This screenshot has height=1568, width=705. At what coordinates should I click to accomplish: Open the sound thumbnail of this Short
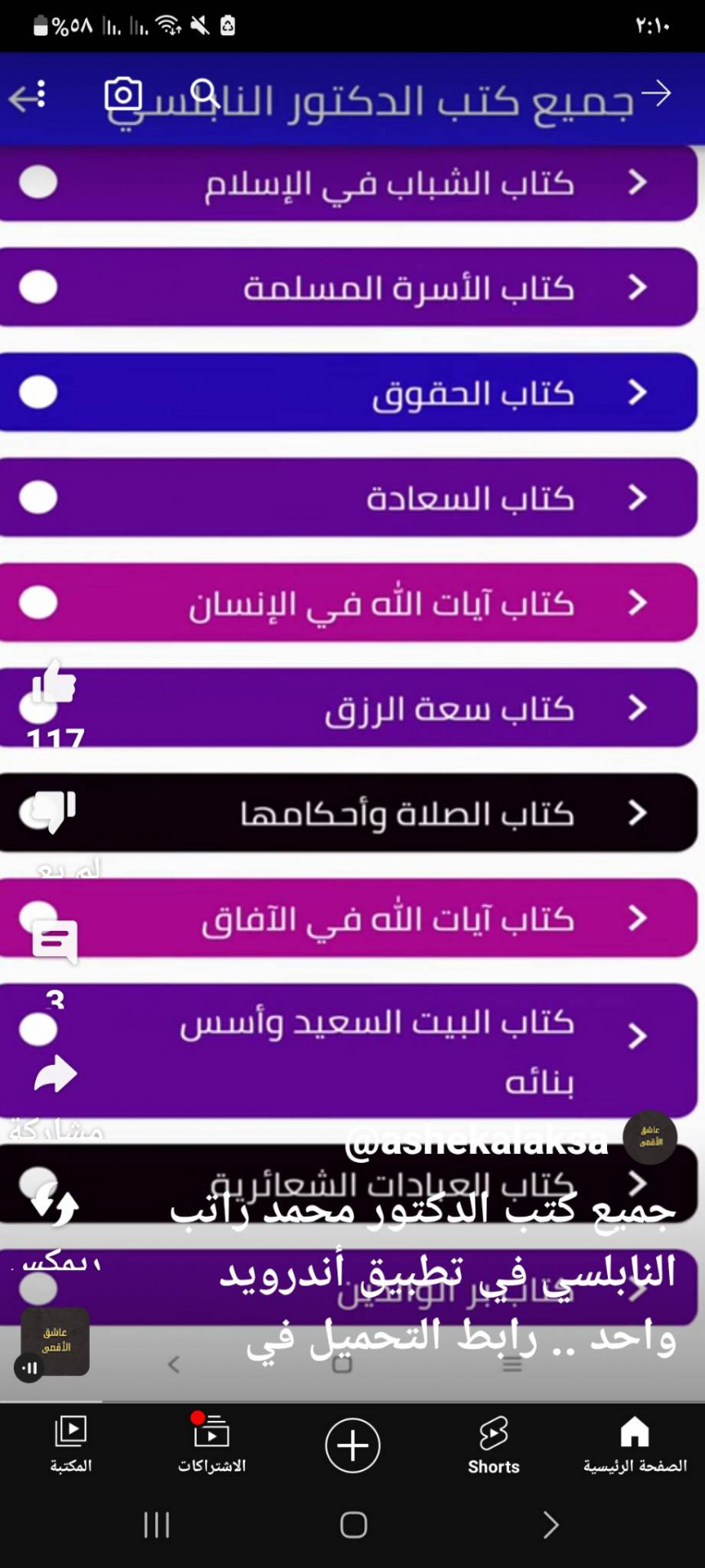tap(55, 1342)
